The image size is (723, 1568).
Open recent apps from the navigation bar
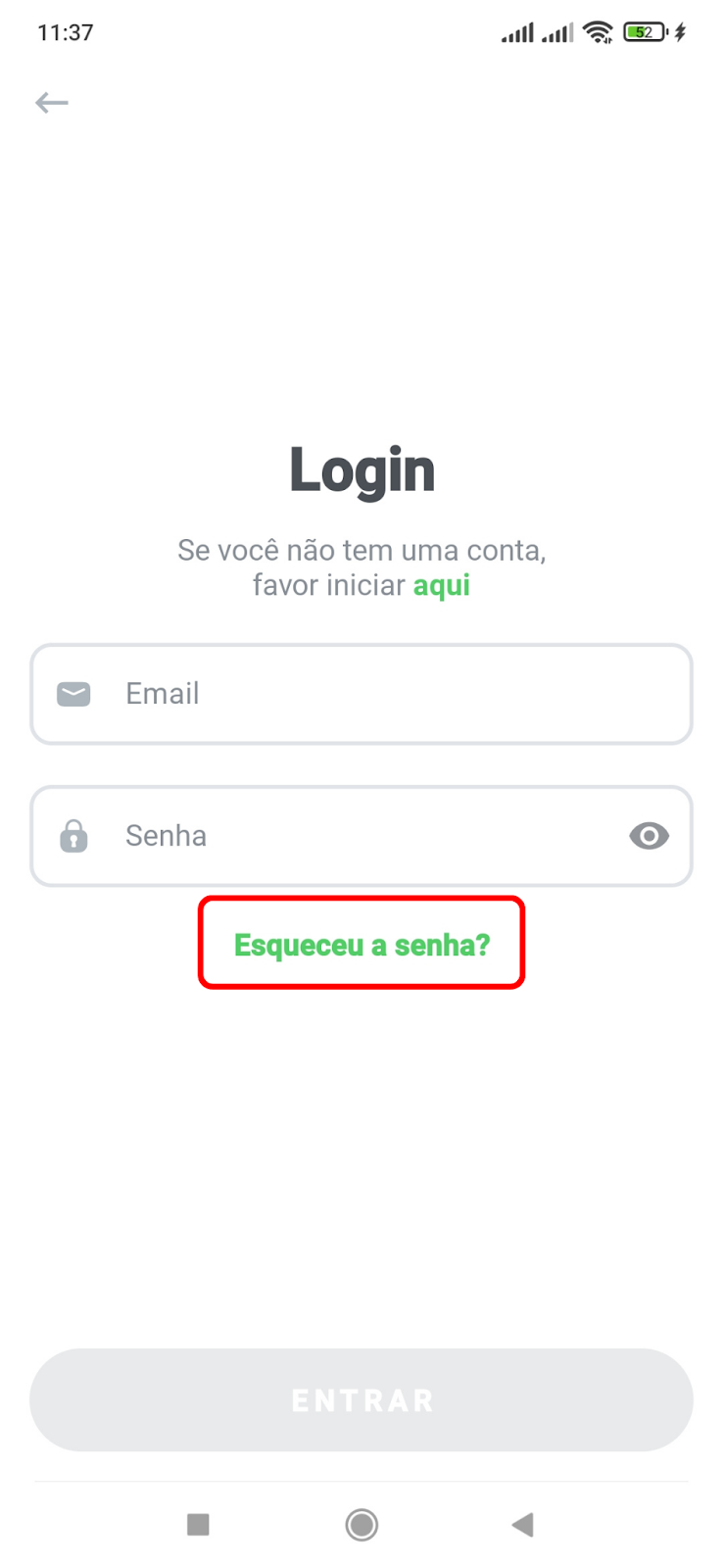[x=198, y=1524]
